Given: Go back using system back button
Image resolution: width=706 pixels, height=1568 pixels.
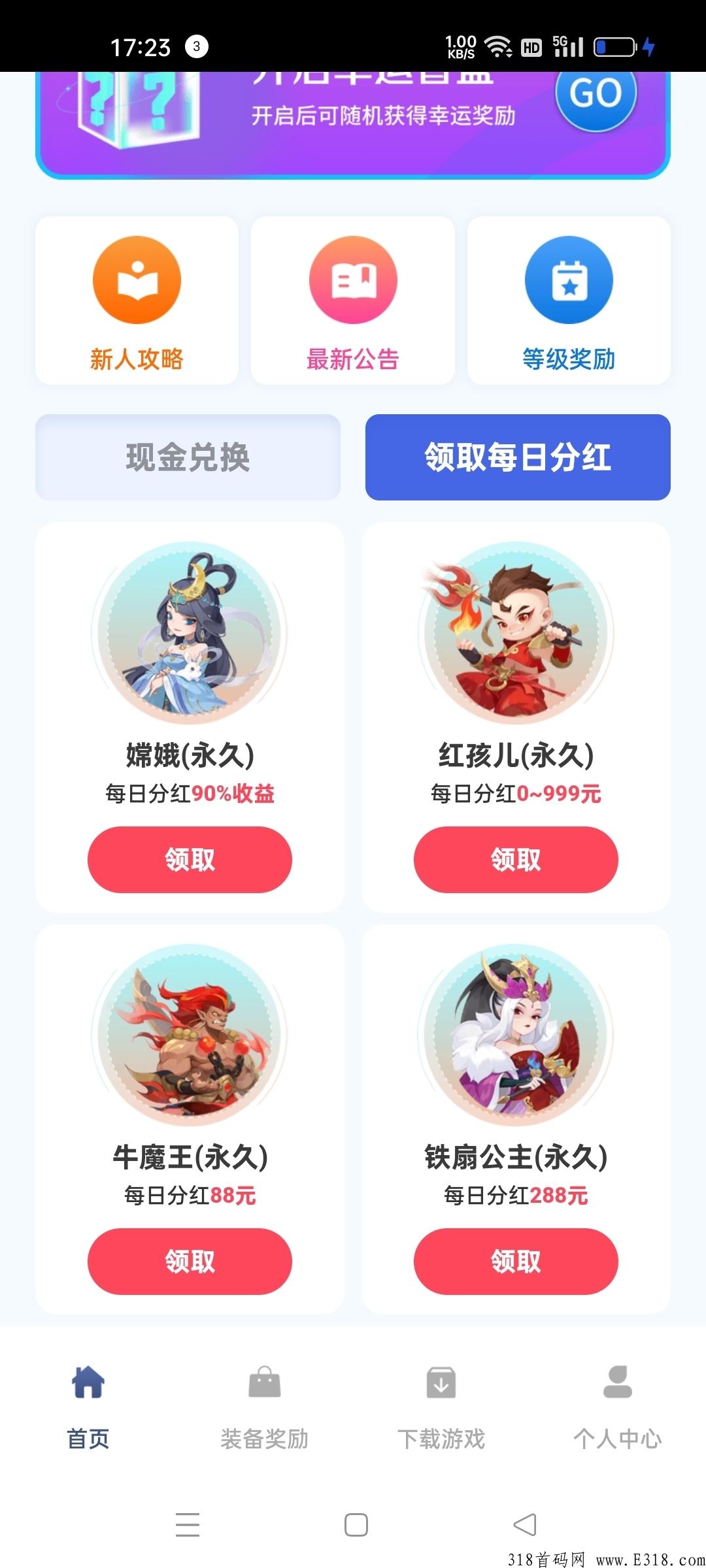Looking at the screenshot, I should pyautogui.click(x=524, y=1525).
